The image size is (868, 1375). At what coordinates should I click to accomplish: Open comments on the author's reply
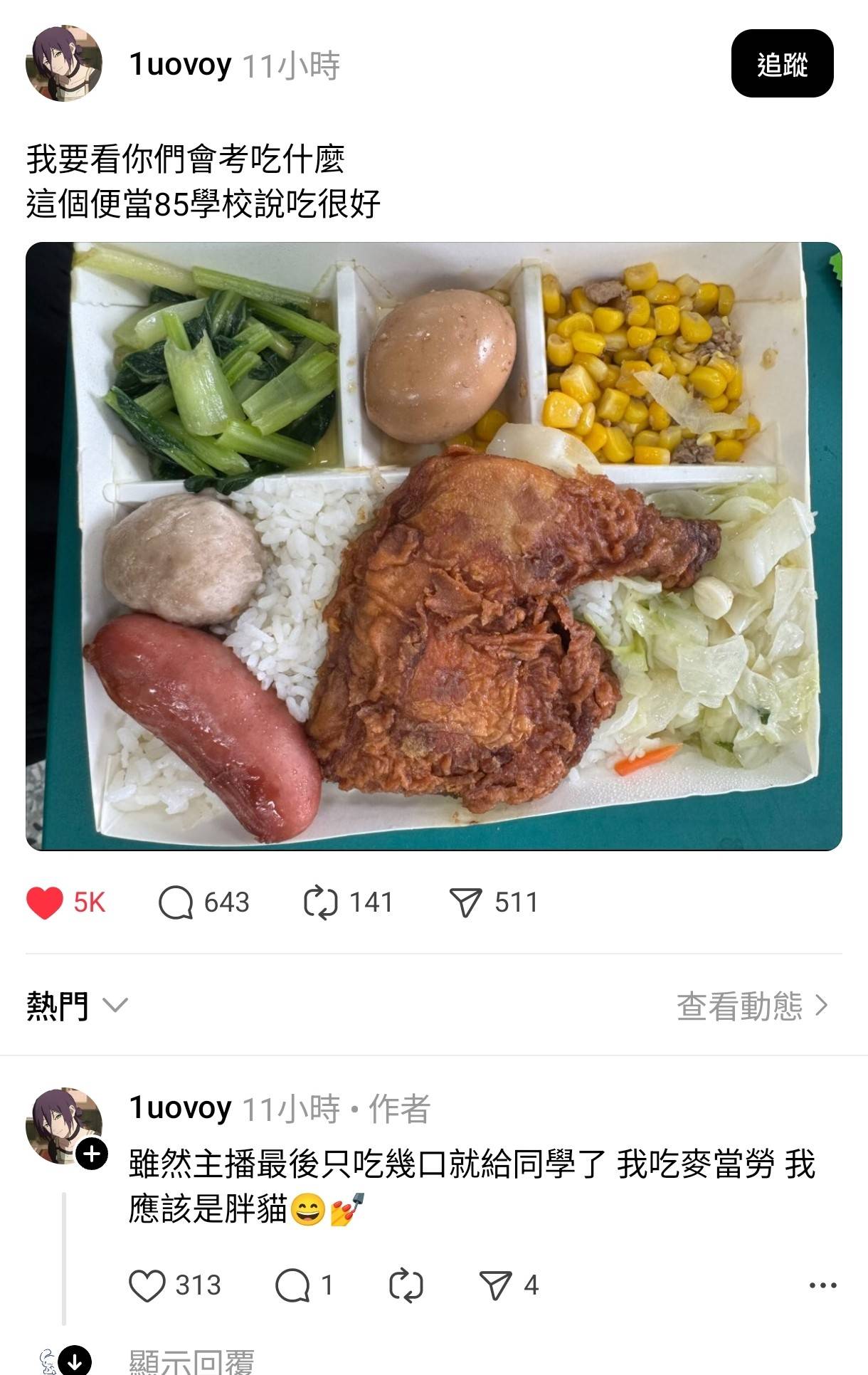click(292, 1285)
